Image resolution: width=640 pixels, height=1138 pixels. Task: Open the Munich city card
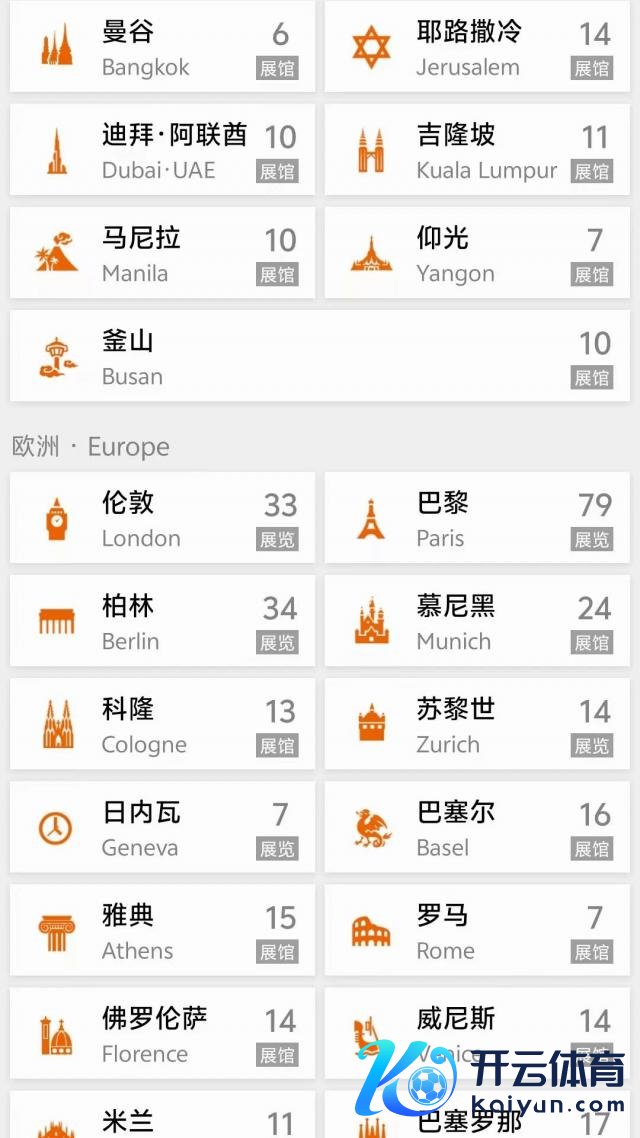477,621
